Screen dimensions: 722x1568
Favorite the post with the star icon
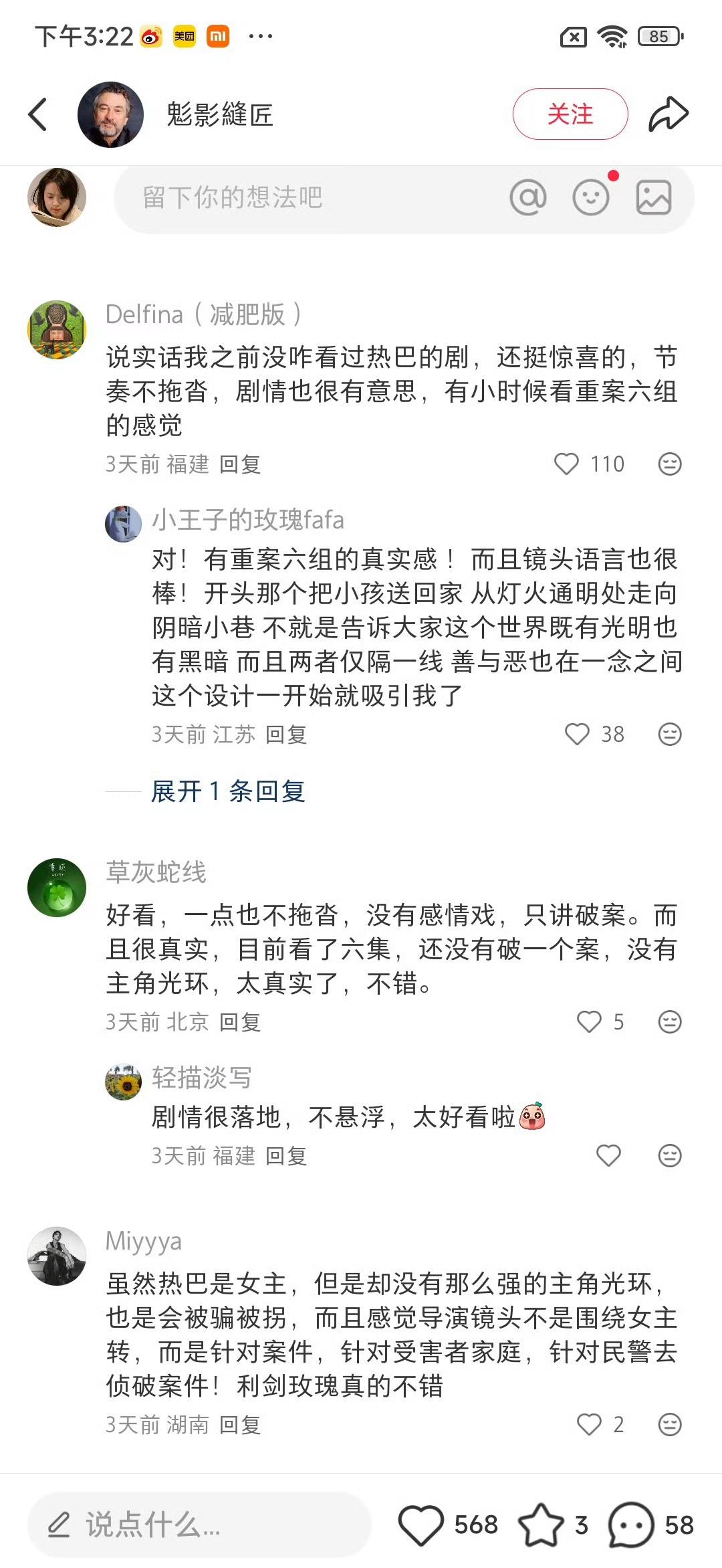pos(541,1525)
